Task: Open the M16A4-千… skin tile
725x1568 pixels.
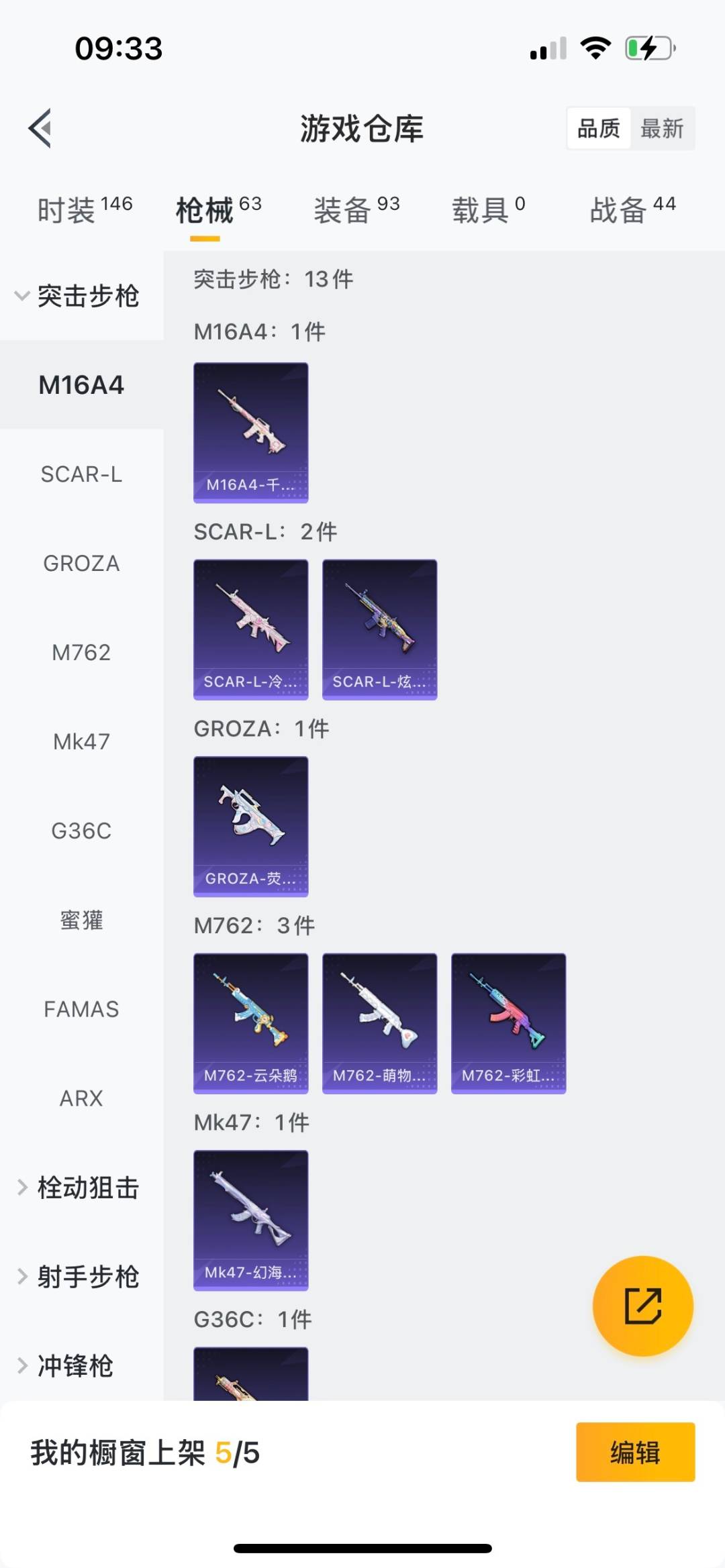Action: [251, 433]
